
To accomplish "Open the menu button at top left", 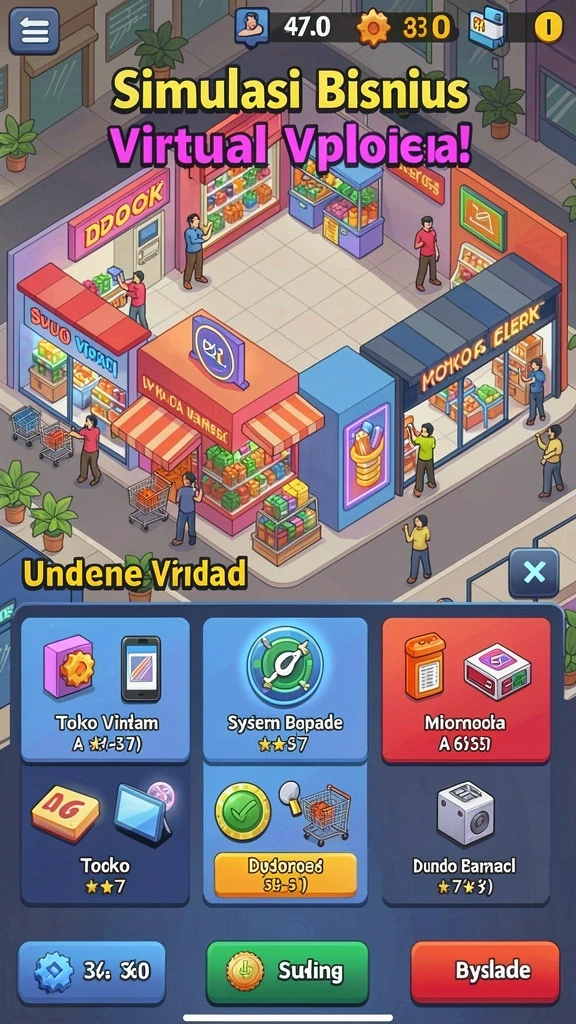I will pyautogui.click(x=34, y=31).
